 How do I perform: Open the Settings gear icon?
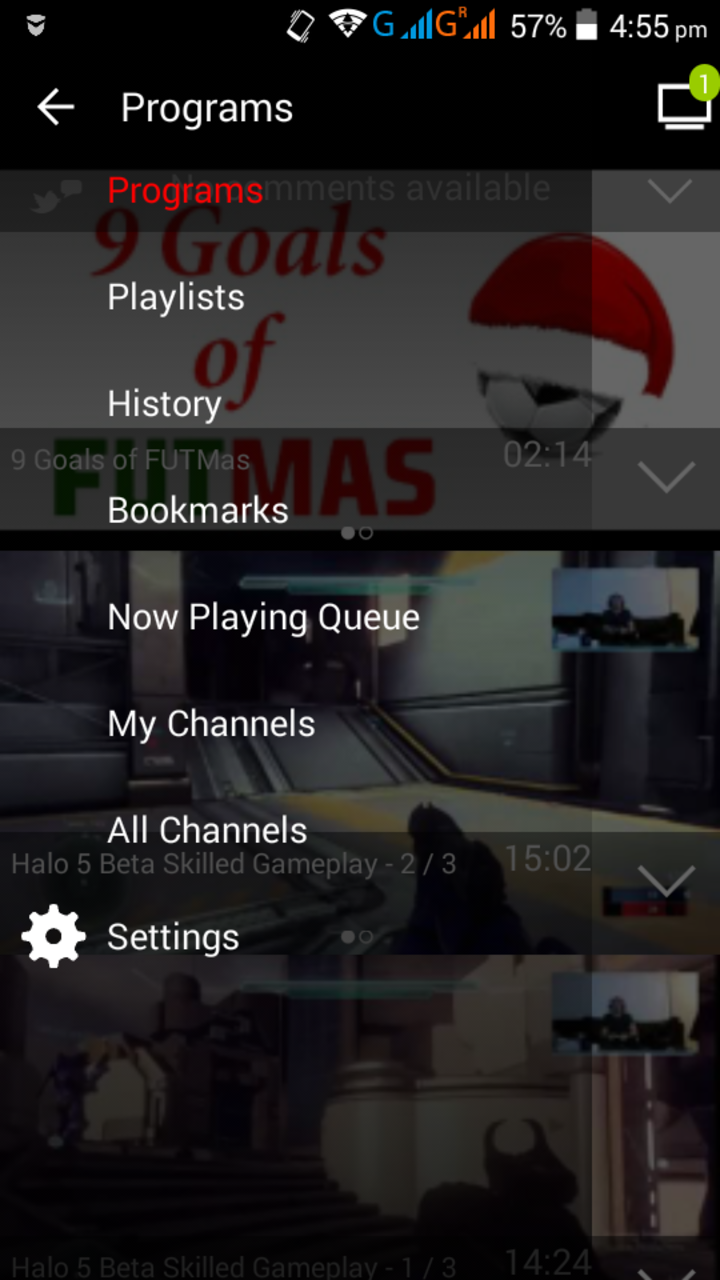pyautogui.click(x=53, y=936)
